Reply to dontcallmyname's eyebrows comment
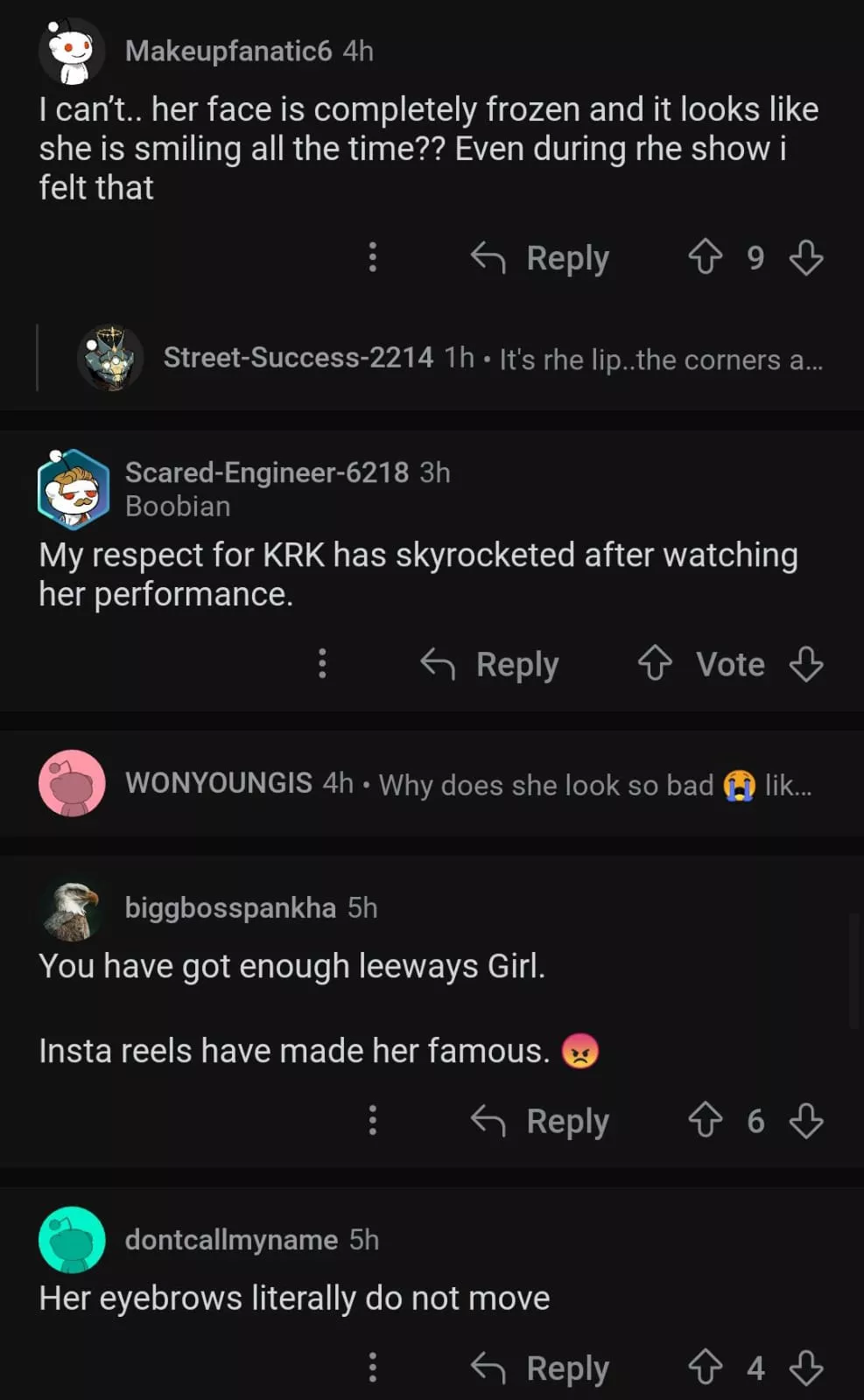Image resolution: width=864 pixels, height=1400 pixels. pos(540,1368)
